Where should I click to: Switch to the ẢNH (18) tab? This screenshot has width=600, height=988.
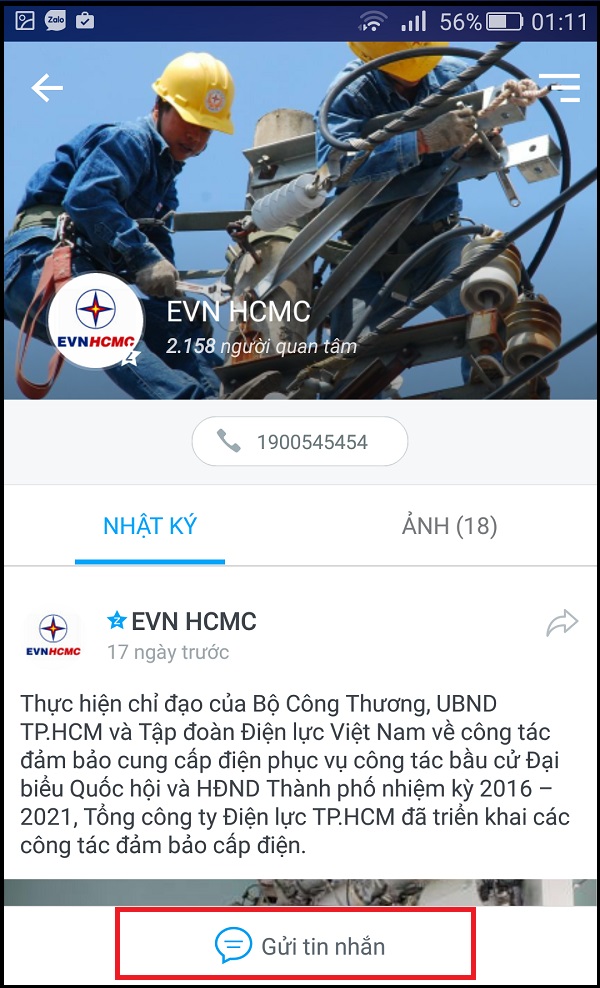click(449, 526)
